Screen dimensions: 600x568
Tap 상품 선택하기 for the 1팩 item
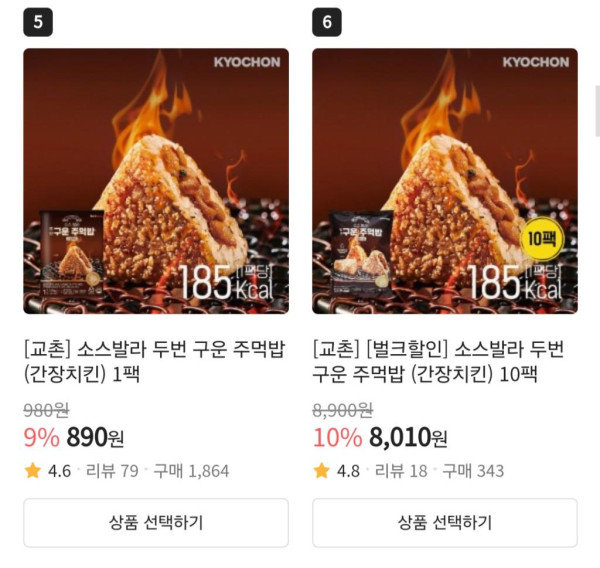(156, 522)
